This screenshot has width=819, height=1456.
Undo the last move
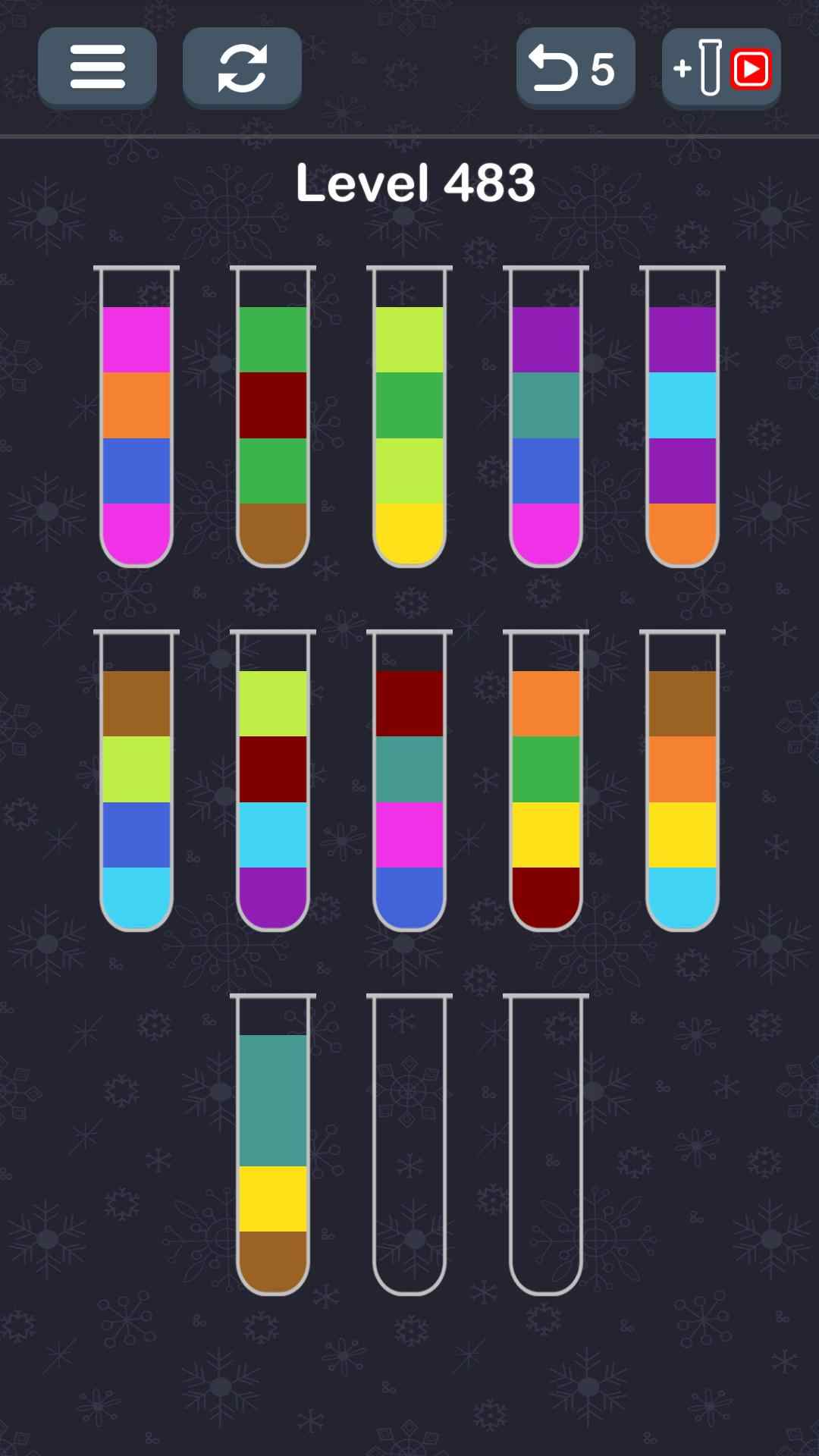coord(575,68)
